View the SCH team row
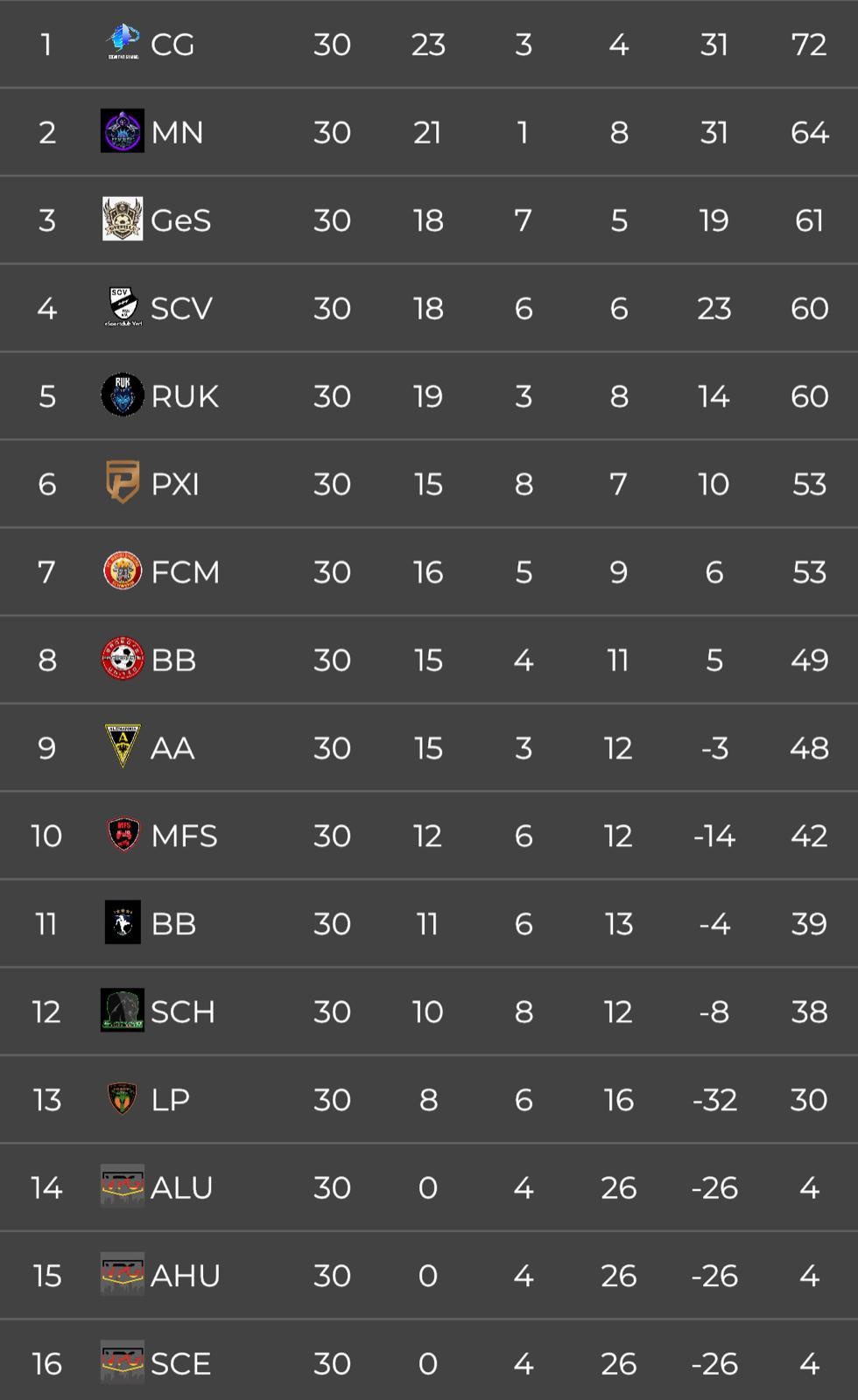This screenshot has width=858, height=1400. coord(429,1011)
